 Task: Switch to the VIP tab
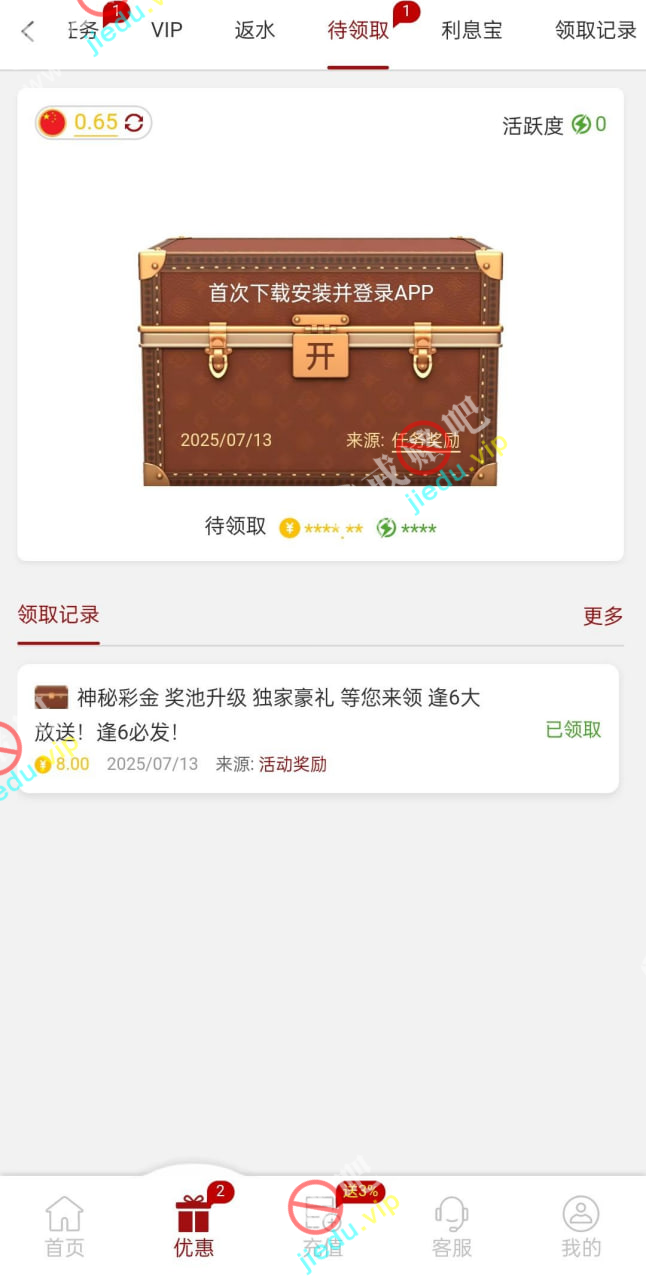167,30
